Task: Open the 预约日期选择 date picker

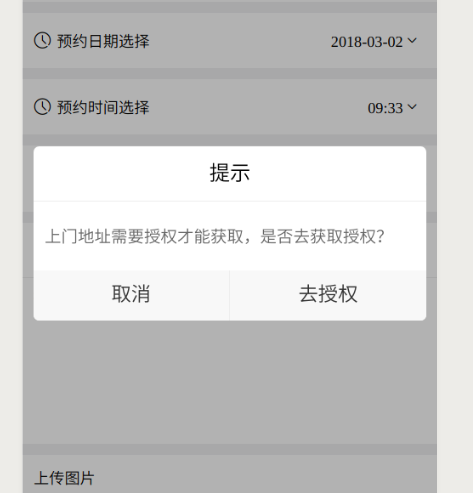Action: (230, 41)
